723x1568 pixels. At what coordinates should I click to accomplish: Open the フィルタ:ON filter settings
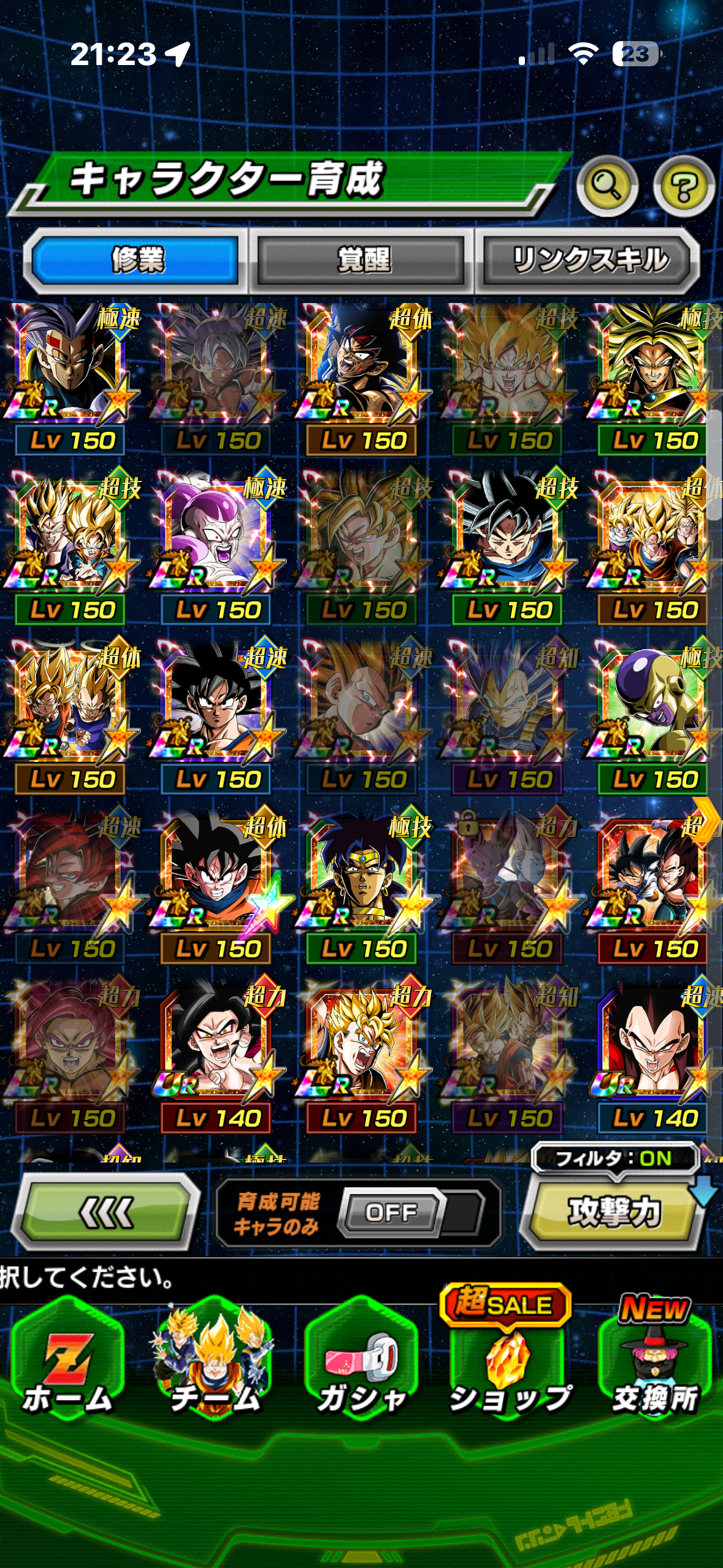click(x=613, y=1158)
